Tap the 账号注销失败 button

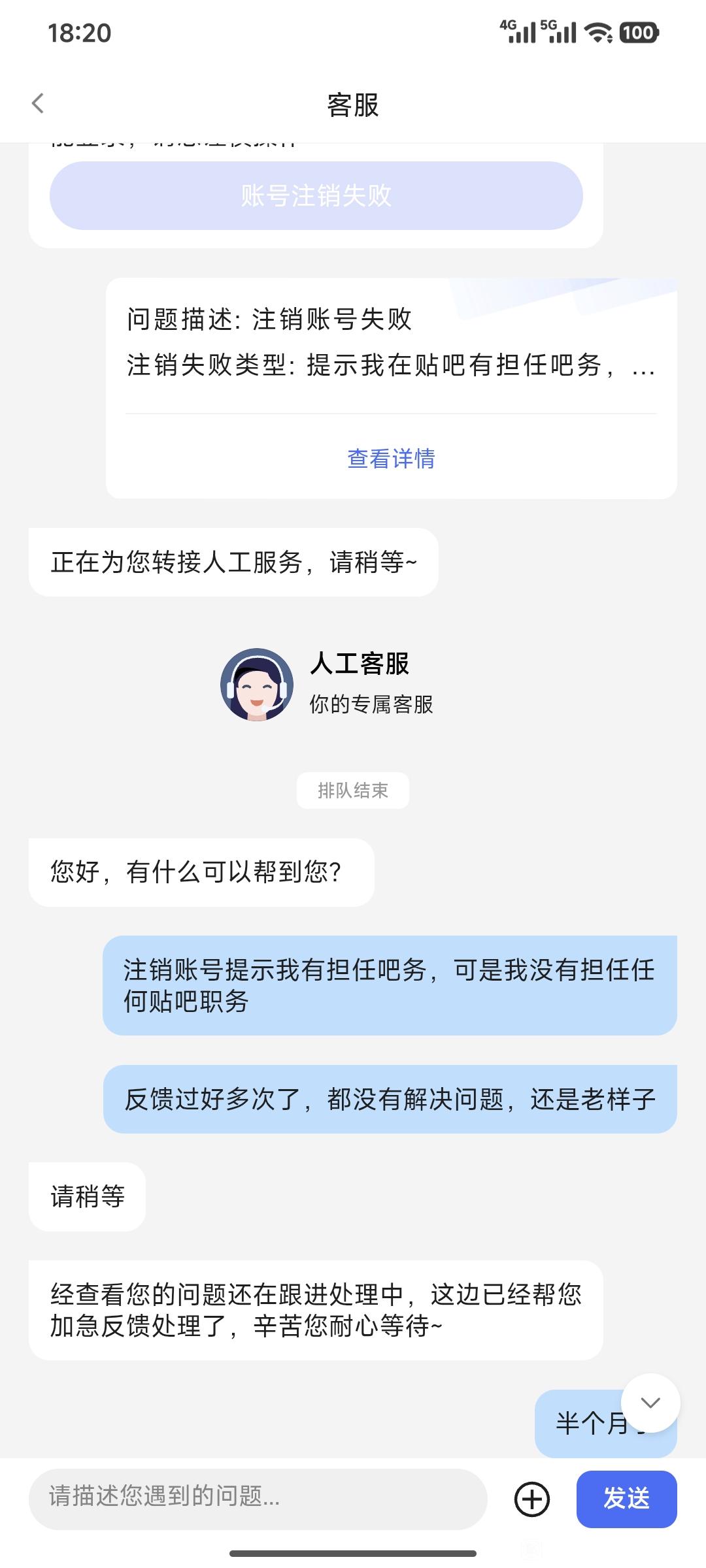pos(316,196)
